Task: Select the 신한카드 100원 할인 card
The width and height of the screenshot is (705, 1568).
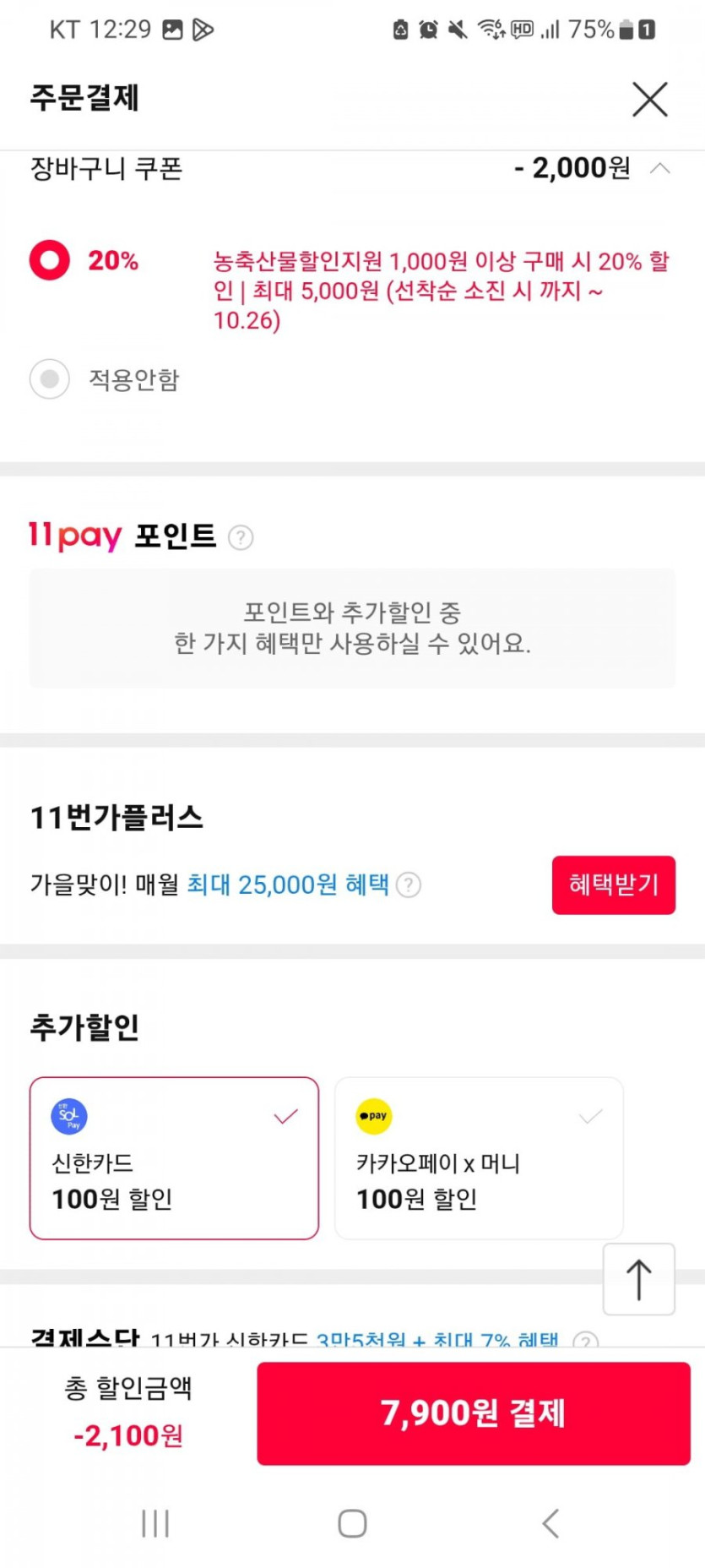Action: coord(174,1158)
